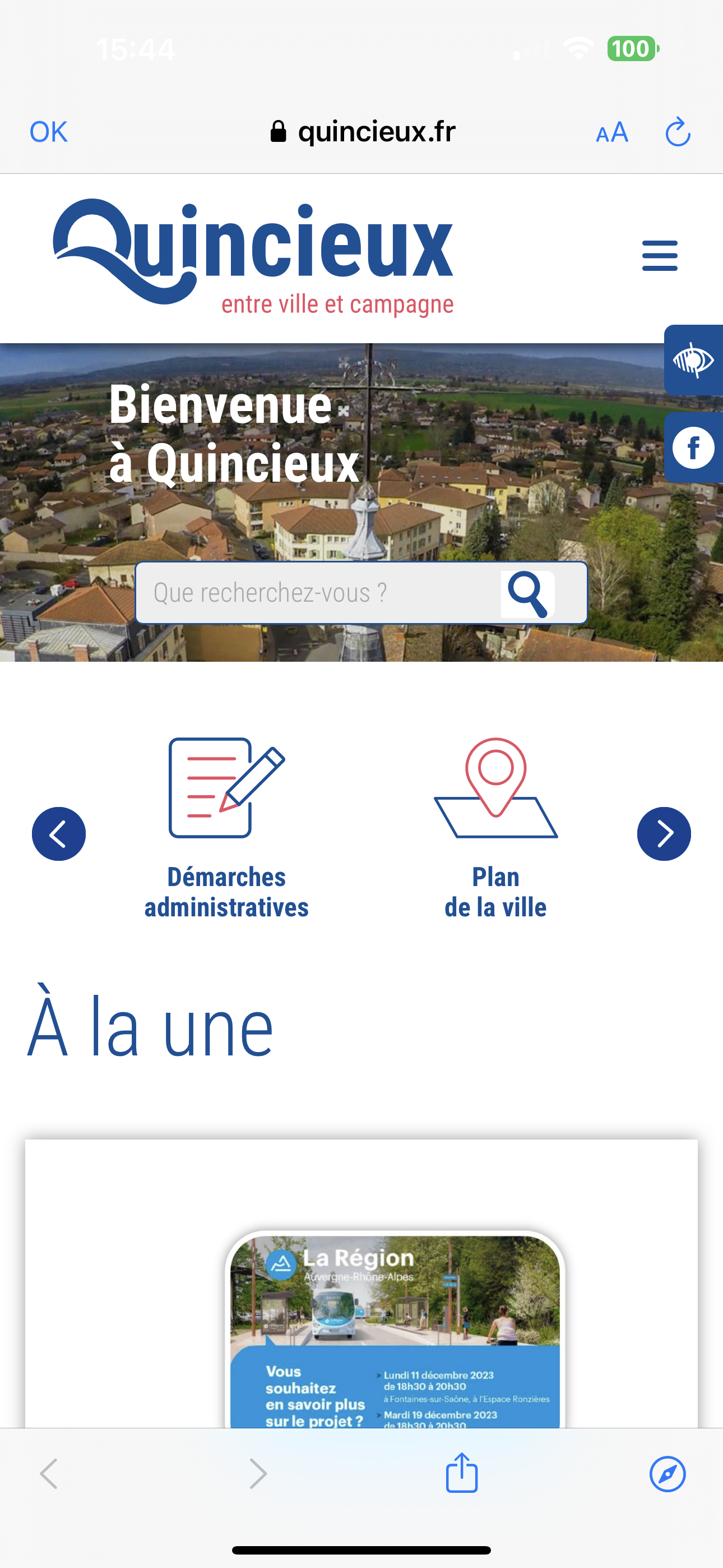Image resolution: width=723 pixels, height=1568 pixels.
Task: Open the accessibility eye options
Action: click(x=693, y=361)
